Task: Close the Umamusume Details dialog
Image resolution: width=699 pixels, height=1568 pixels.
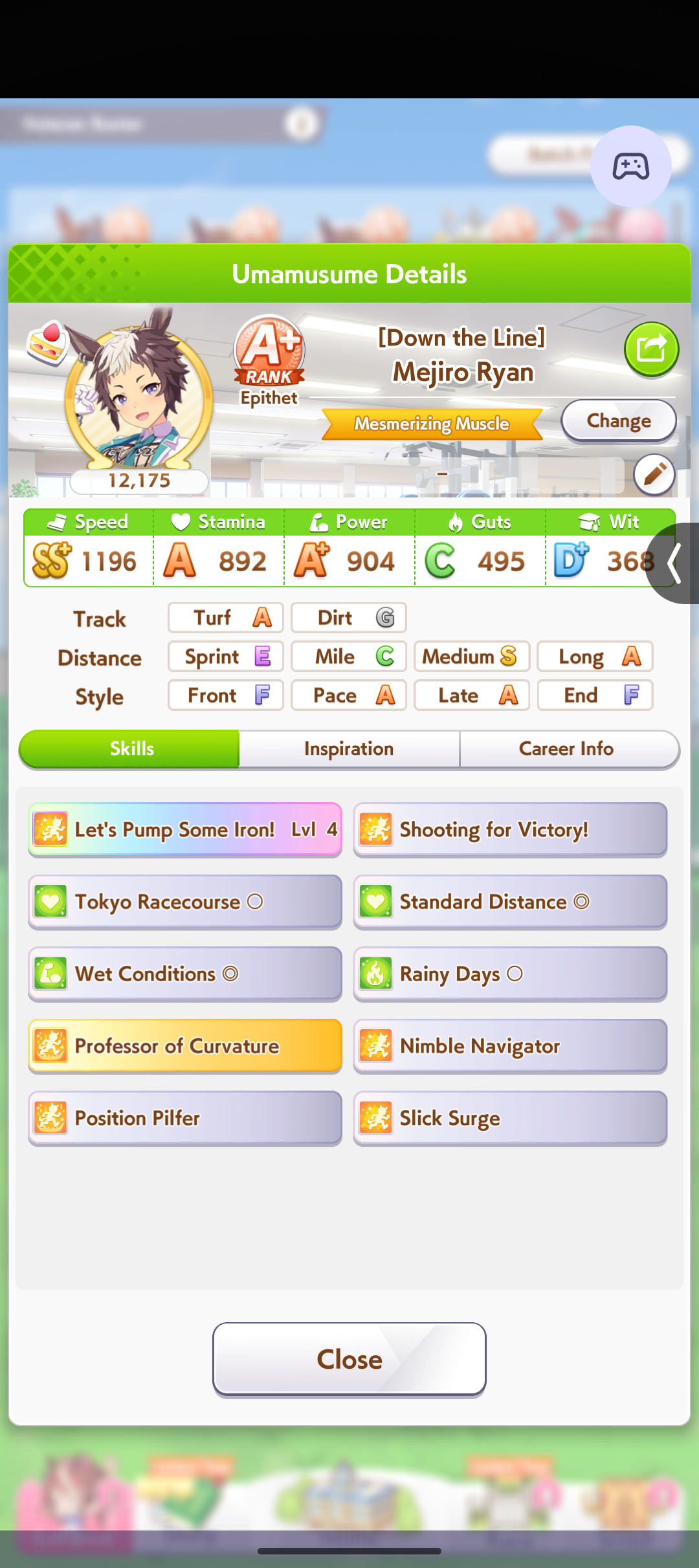Action: (x=349, y=1359)
